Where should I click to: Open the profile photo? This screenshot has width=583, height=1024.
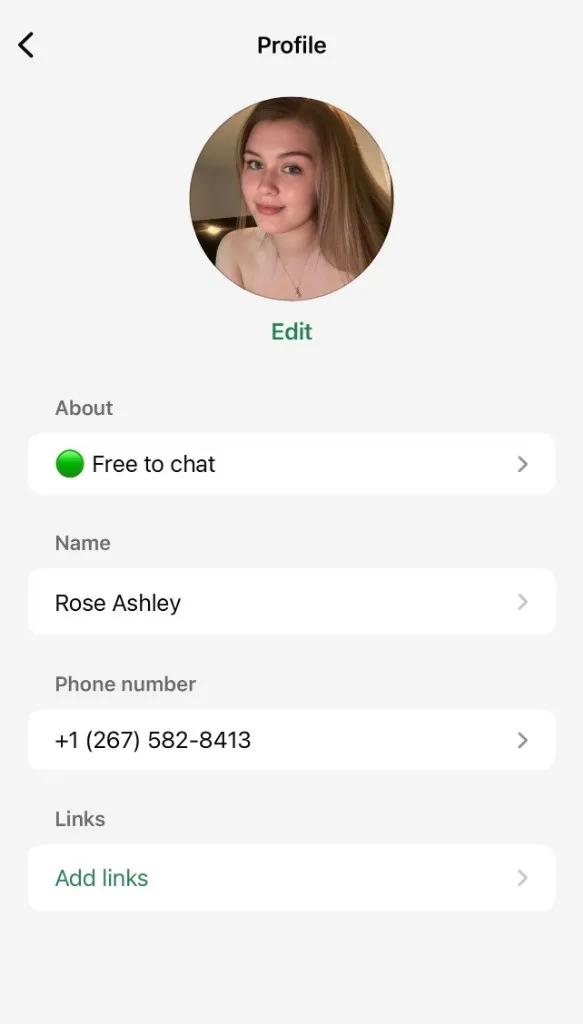click(291, 199)
